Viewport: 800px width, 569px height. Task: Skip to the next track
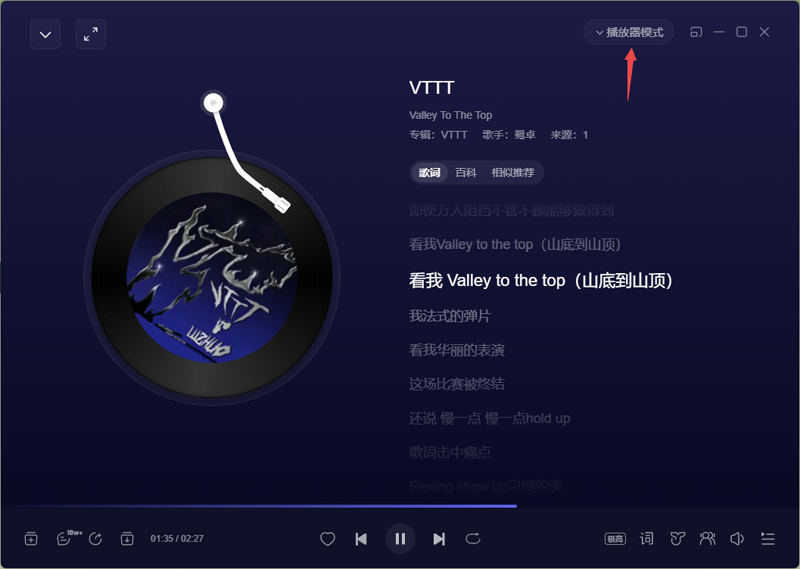pyautogui.click(x=439, y=539)
